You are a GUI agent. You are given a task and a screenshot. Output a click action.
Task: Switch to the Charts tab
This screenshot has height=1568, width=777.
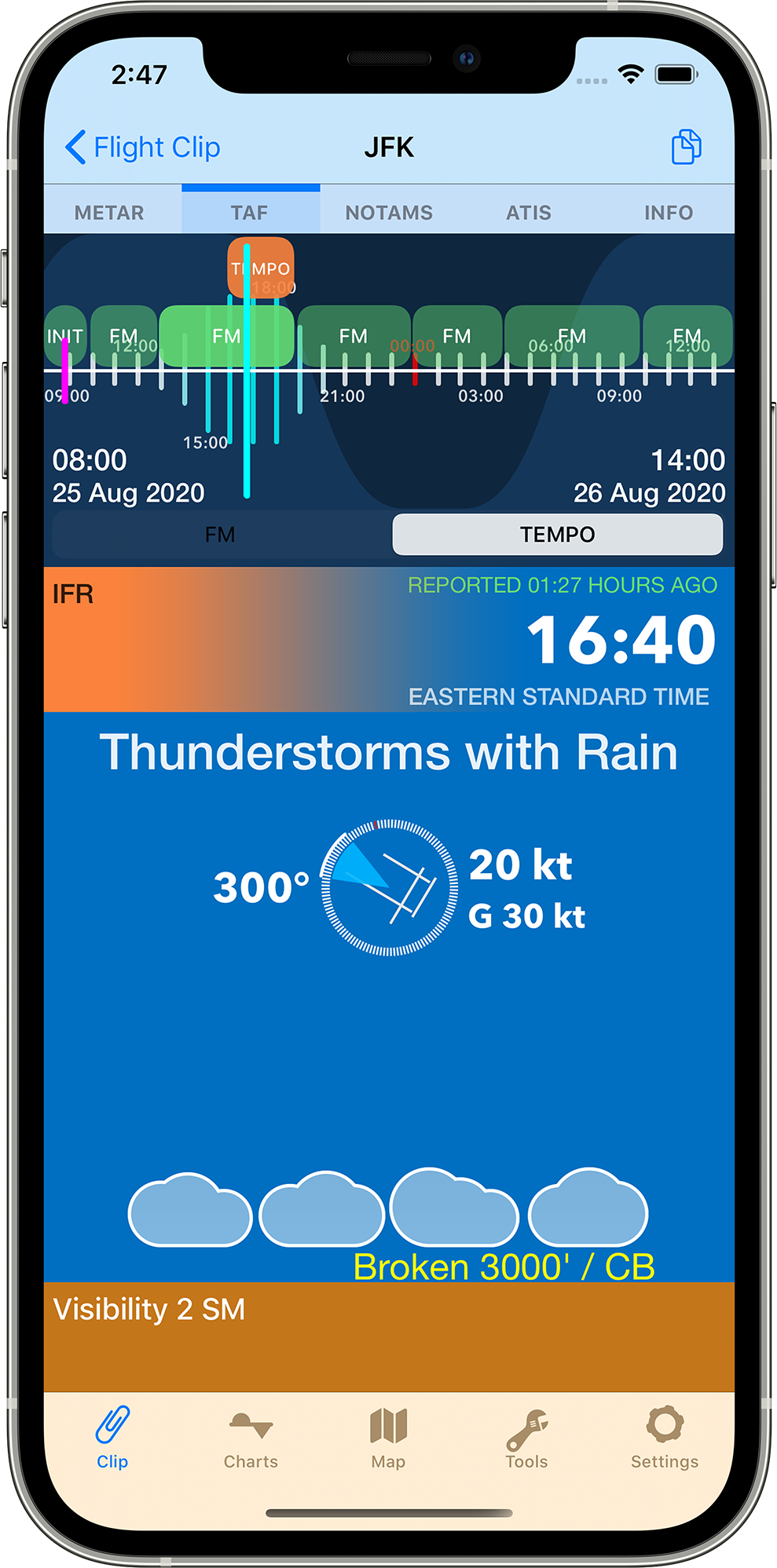point(251,1438)
